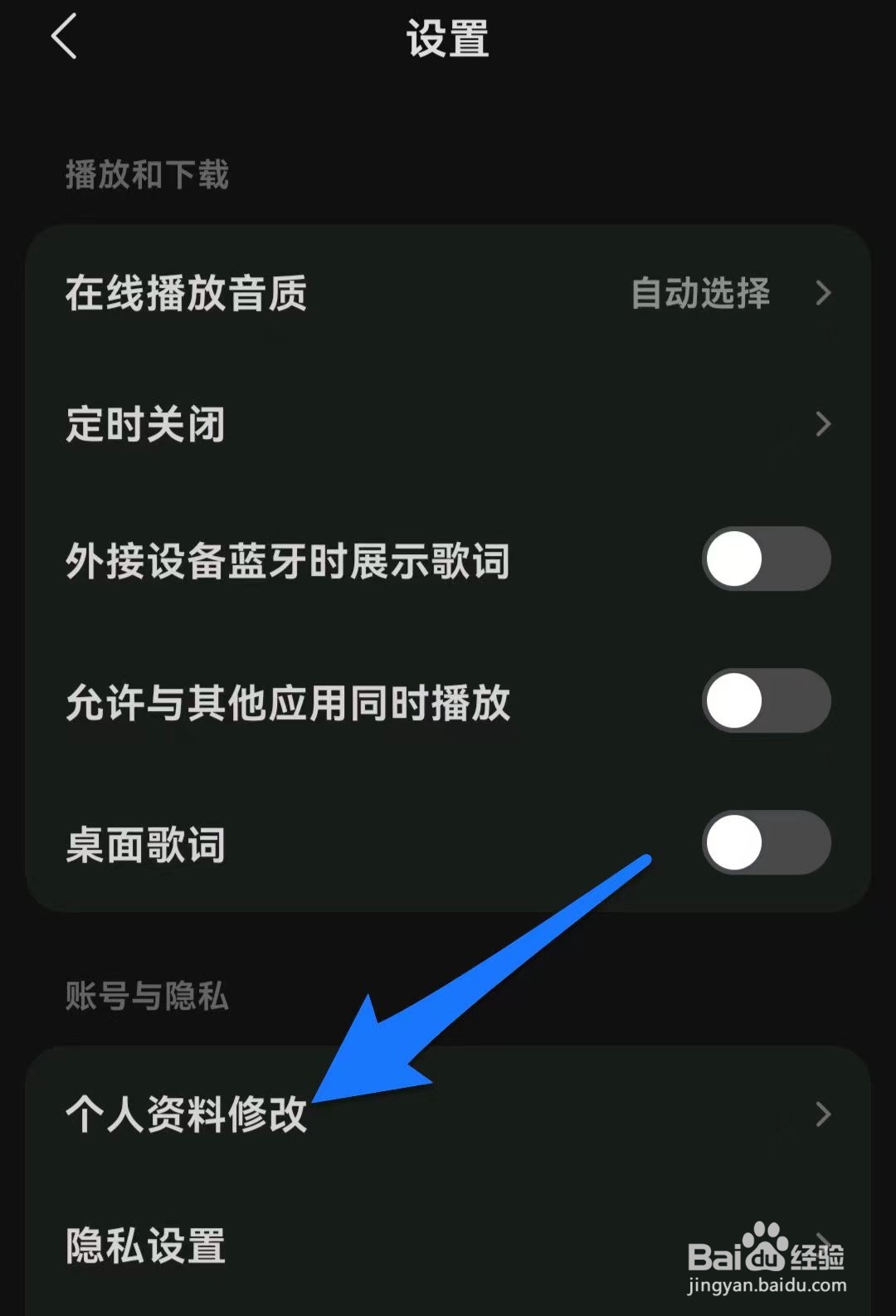896x1316 pixels.
Task: Open the 隐私设置 privacy settings
Action: coord(147,1245)
